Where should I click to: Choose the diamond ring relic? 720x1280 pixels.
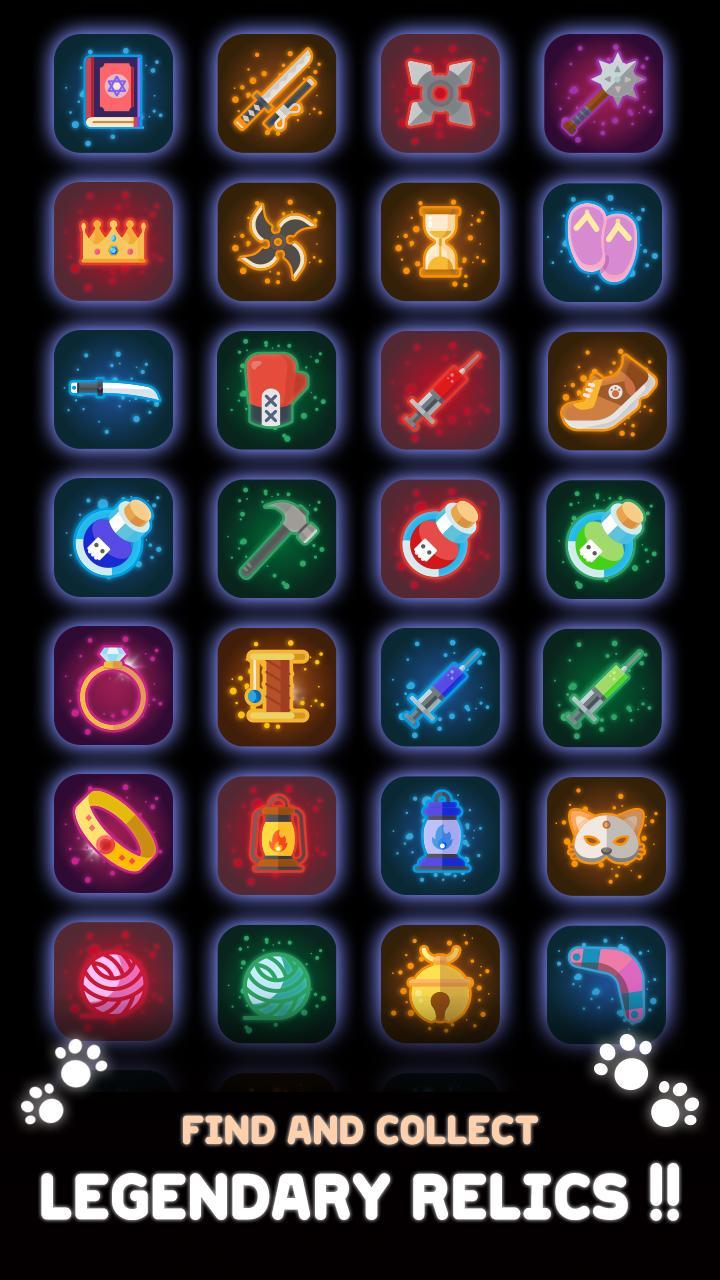[114, 686]
